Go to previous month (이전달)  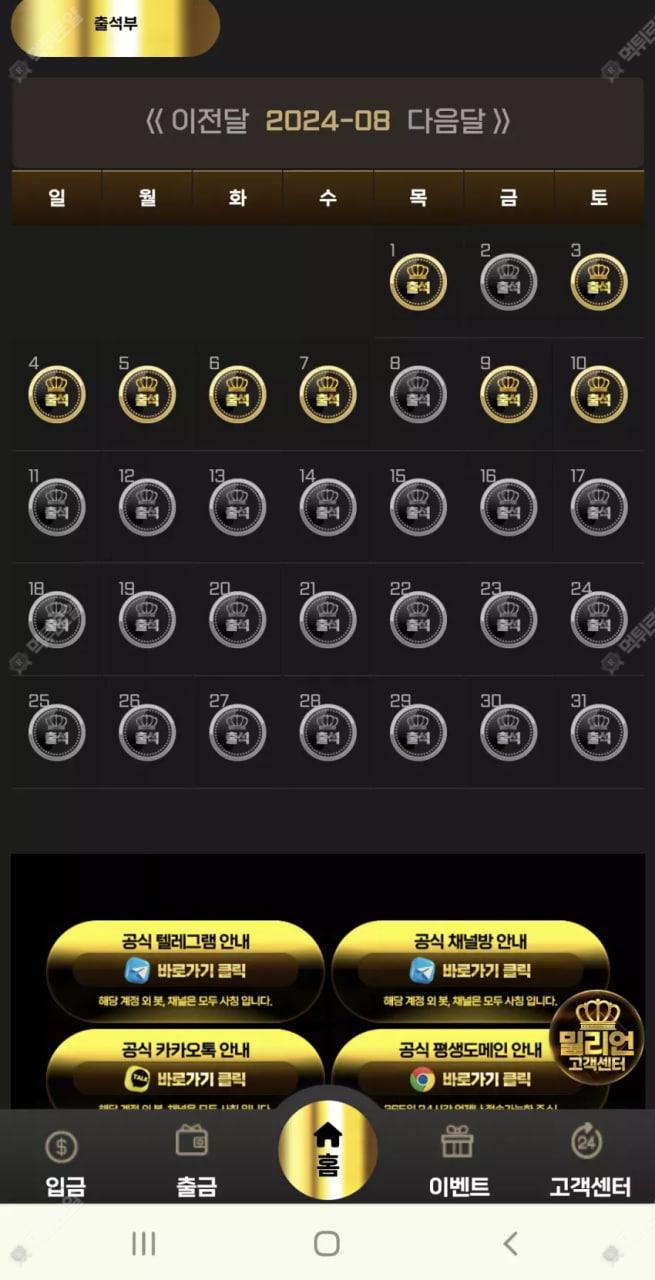click(197, 122)
